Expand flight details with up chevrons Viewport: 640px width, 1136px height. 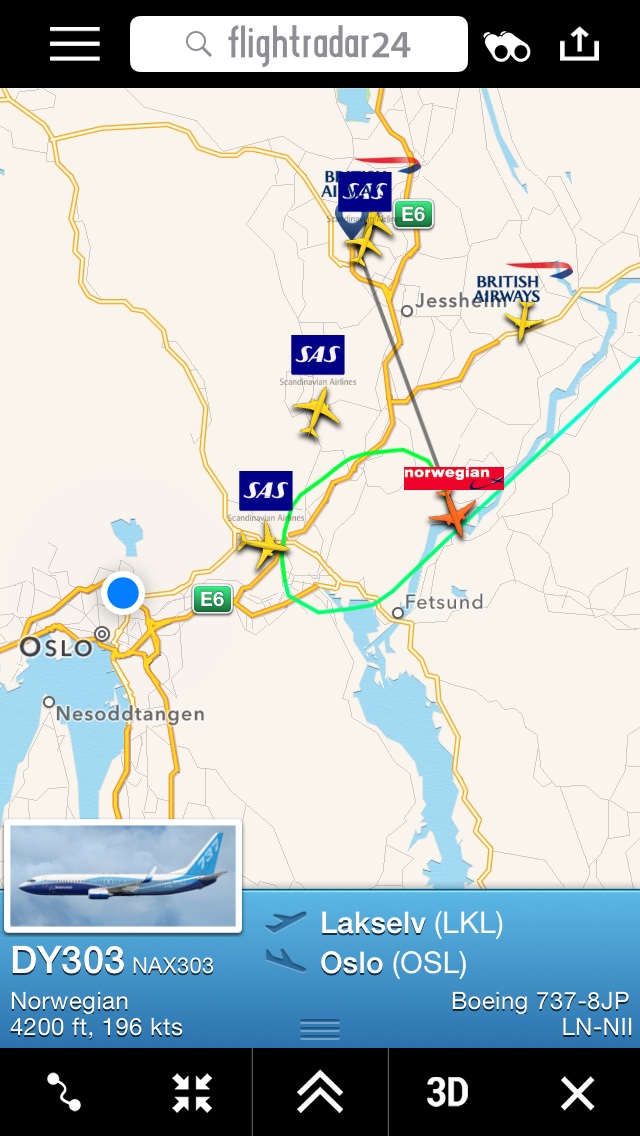(320, 1092)
